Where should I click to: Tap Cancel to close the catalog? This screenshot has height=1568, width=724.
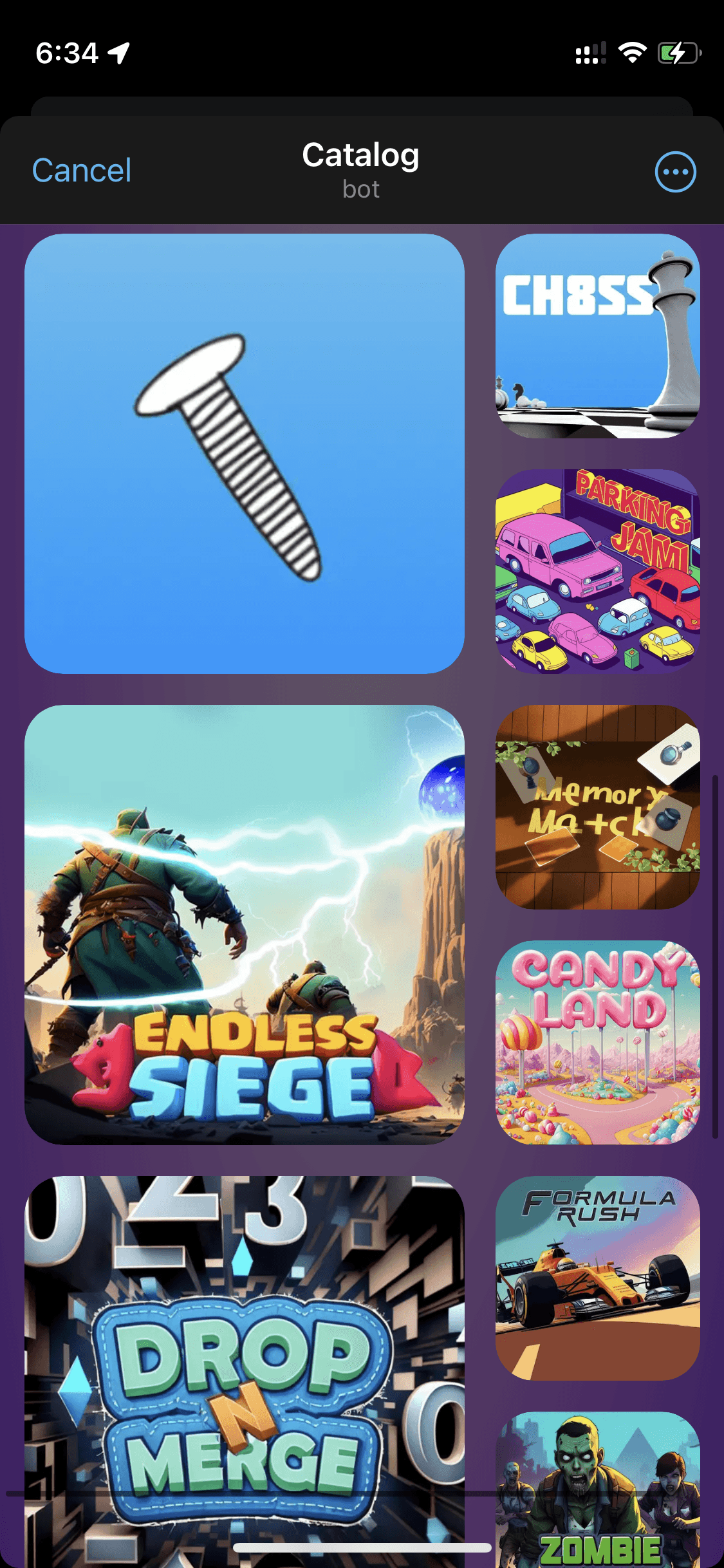pos(82,171)
